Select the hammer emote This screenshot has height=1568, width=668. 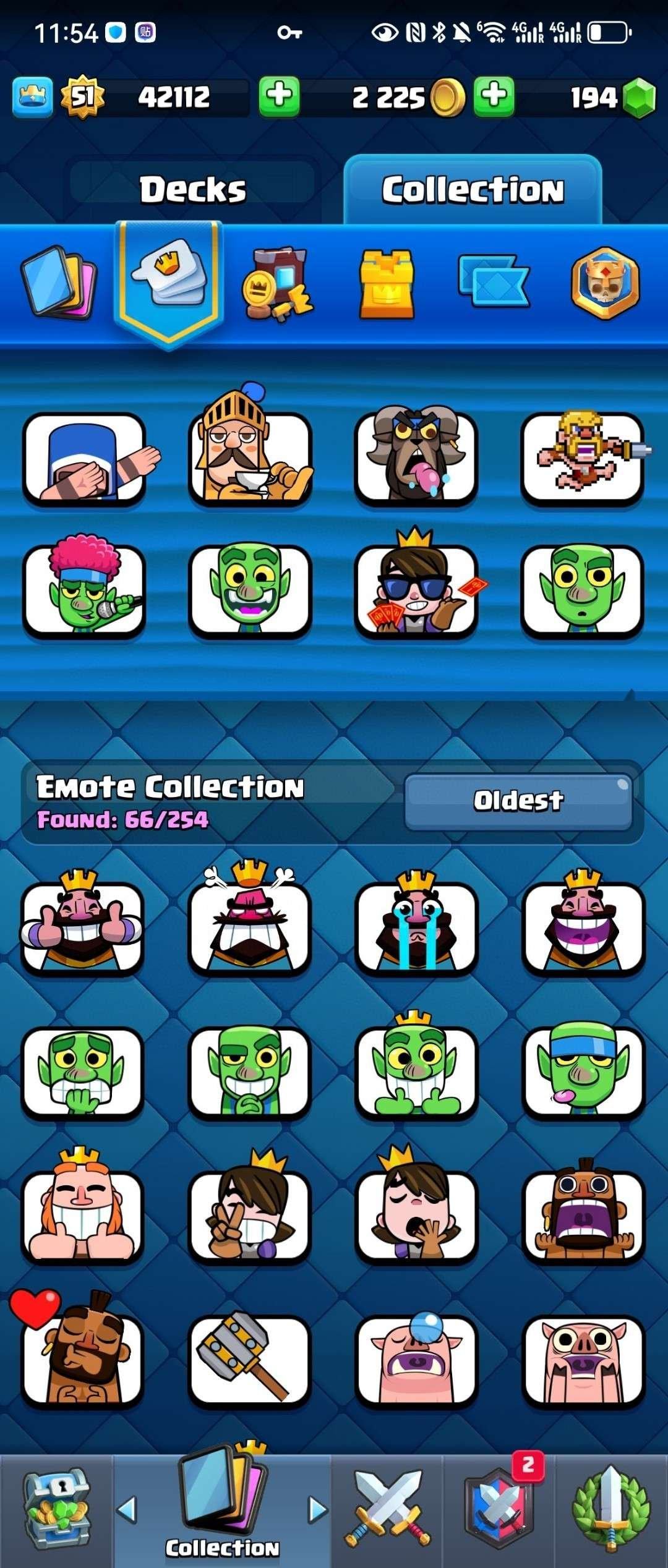249,1358
